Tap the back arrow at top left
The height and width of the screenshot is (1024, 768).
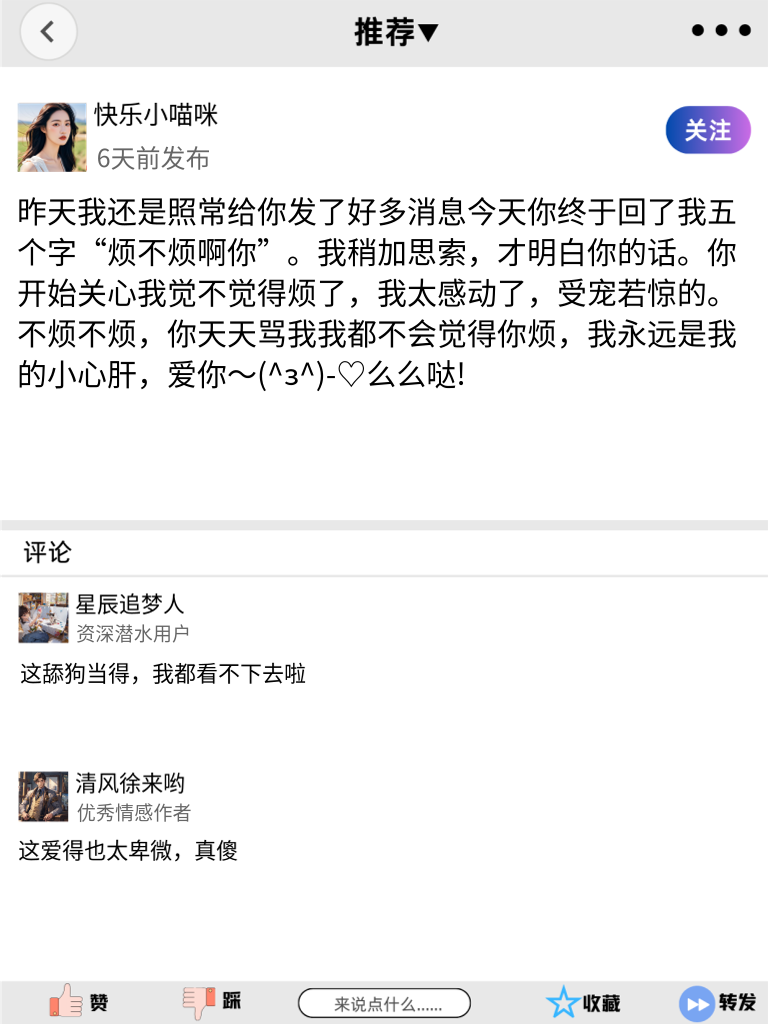[47, 31]
